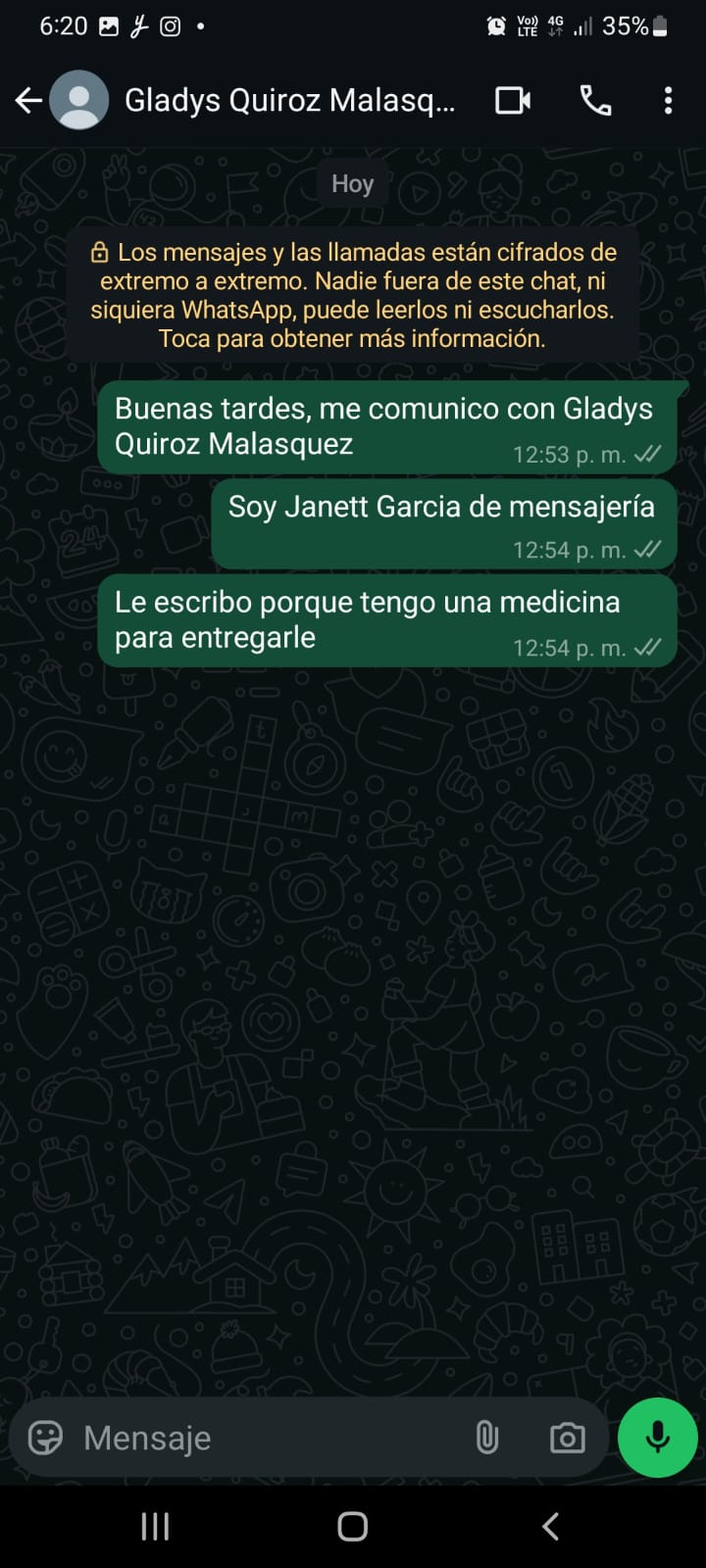This screenshot has height=1568, width=706.
Task: Attach a file with the paperclip icon
Action: coord(487,1438)
